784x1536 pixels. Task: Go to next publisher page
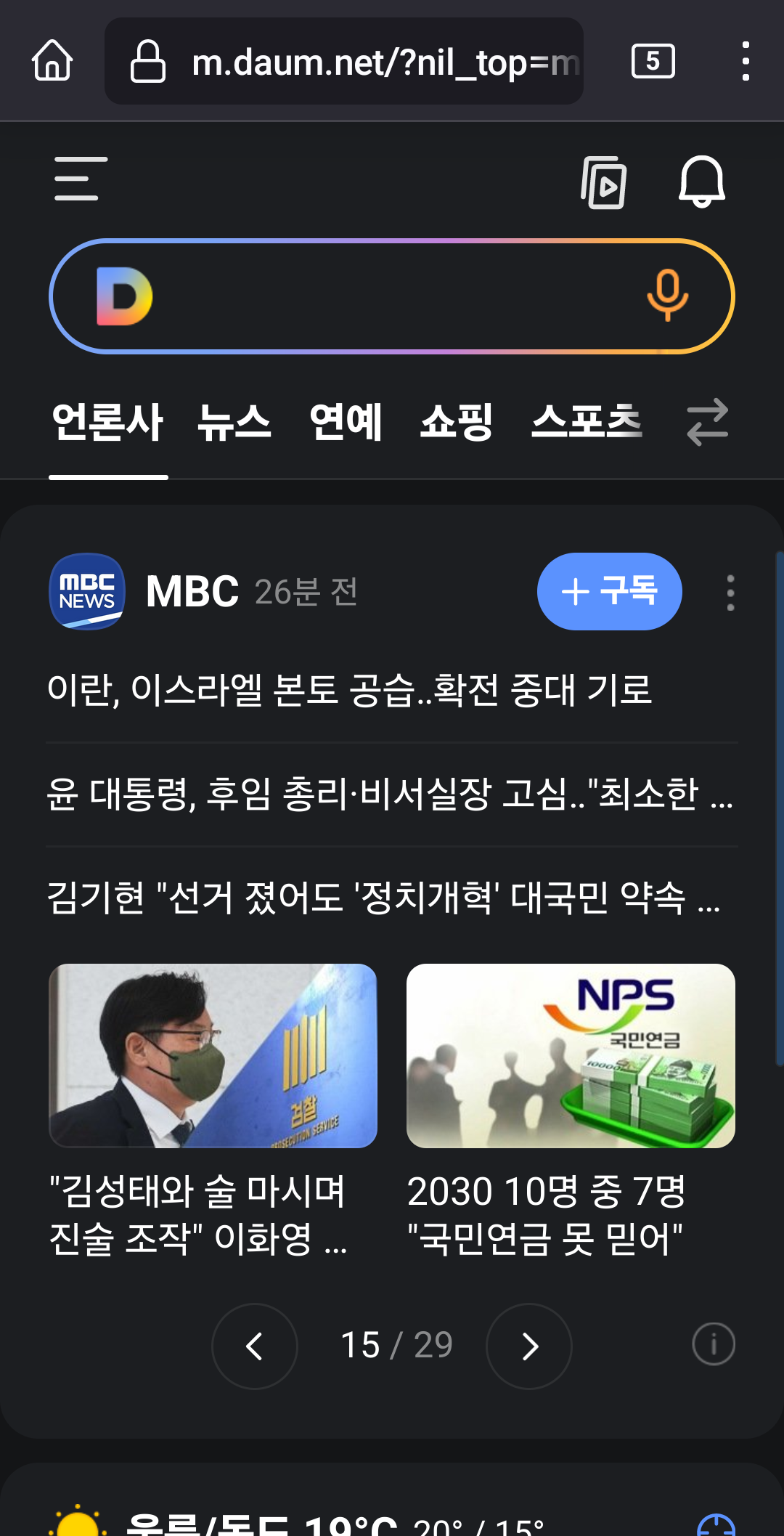[x=529, y=1346]
